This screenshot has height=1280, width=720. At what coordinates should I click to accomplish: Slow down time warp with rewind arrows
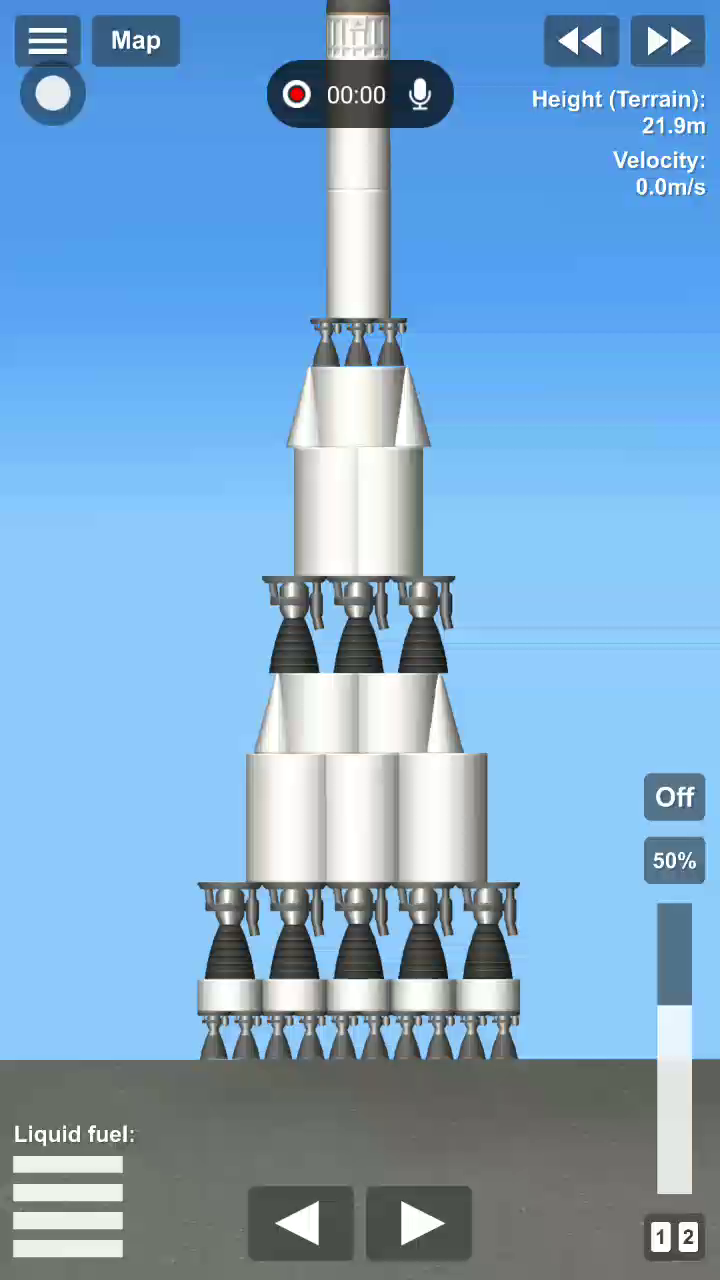point(580,41)
